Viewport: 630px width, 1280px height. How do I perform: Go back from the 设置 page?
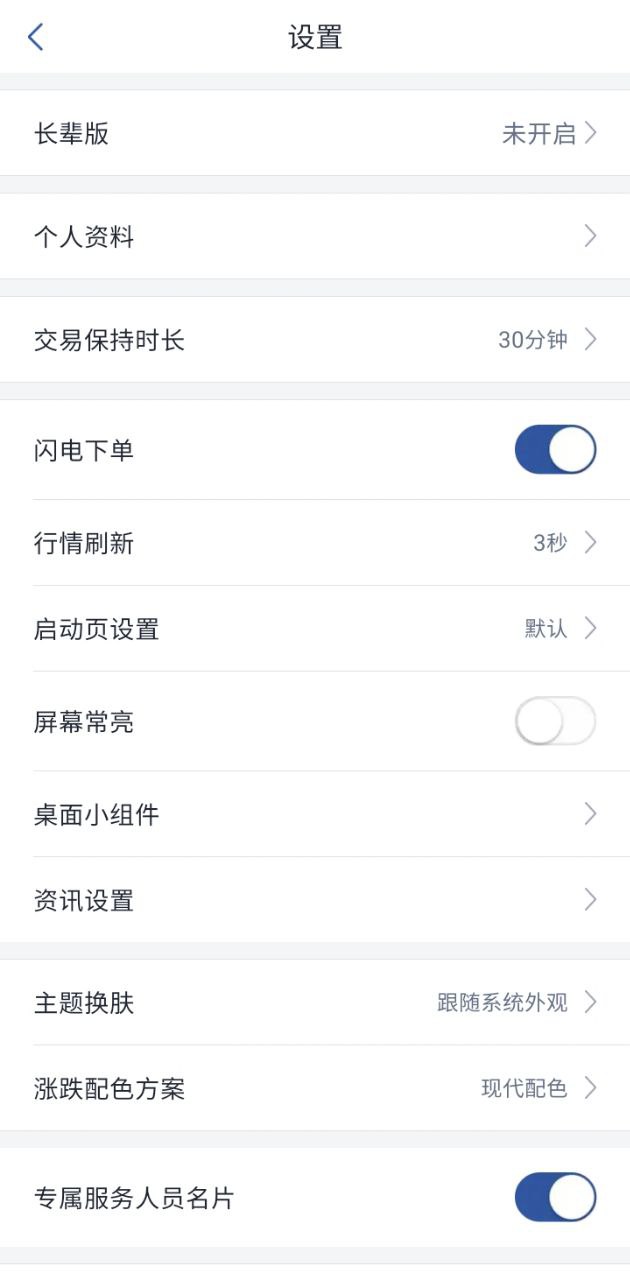tap(36, 38)
